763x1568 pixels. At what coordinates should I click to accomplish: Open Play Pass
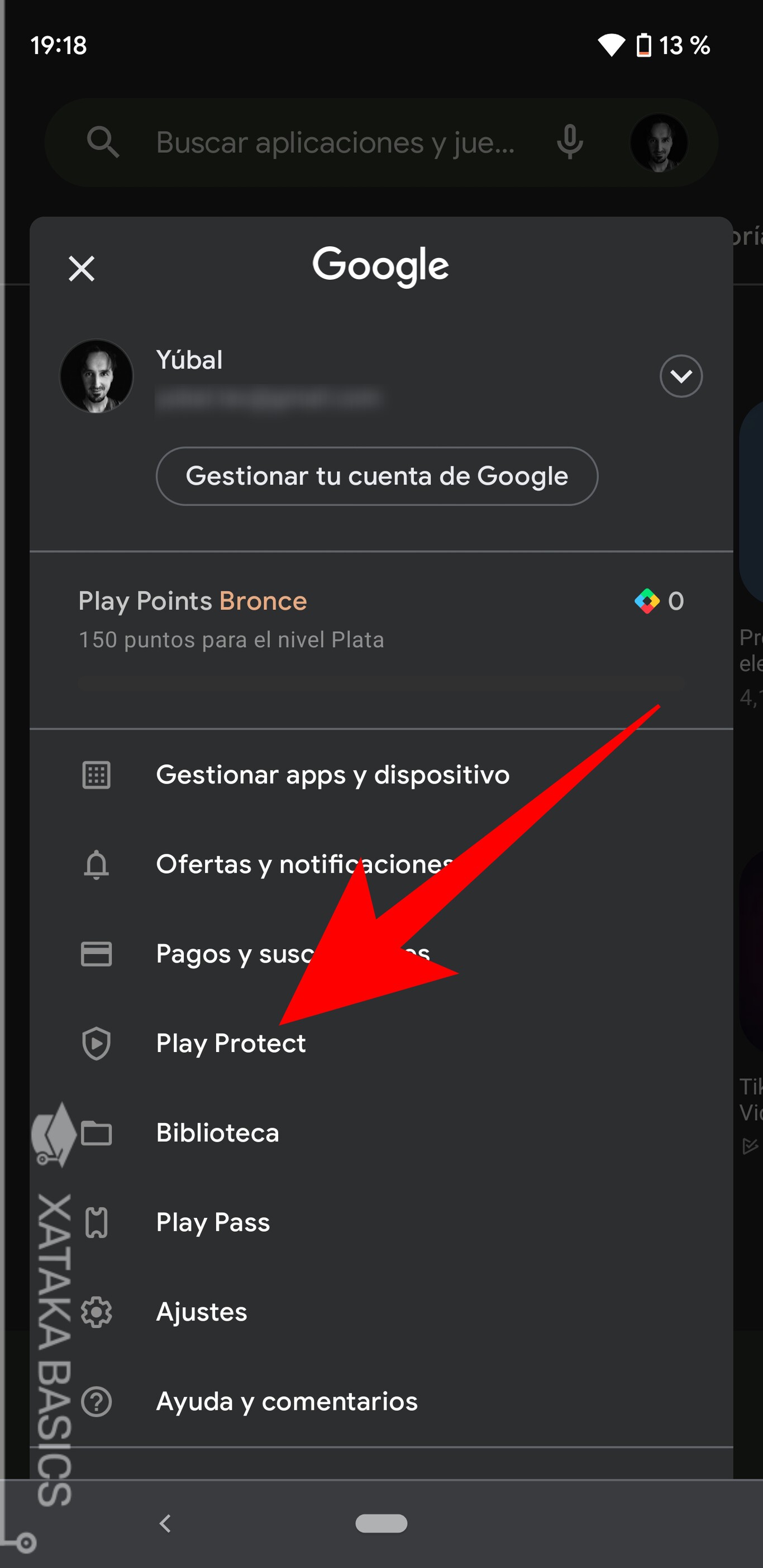click(212, 1222)
